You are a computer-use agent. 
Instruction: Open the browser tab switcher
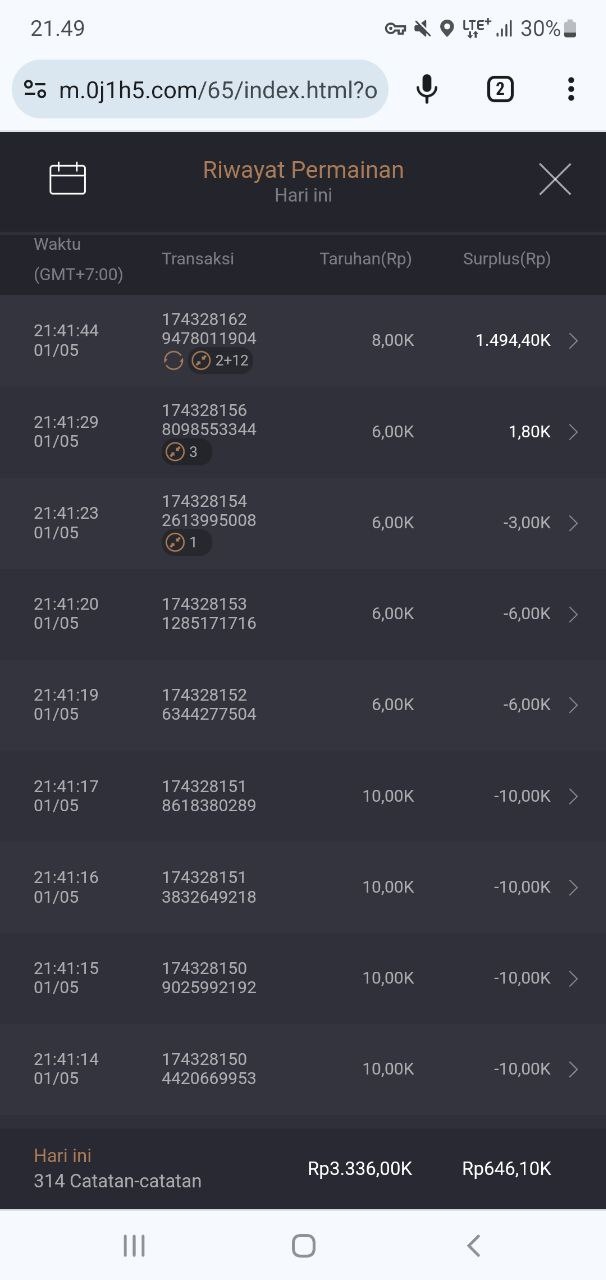pos(500,90)
